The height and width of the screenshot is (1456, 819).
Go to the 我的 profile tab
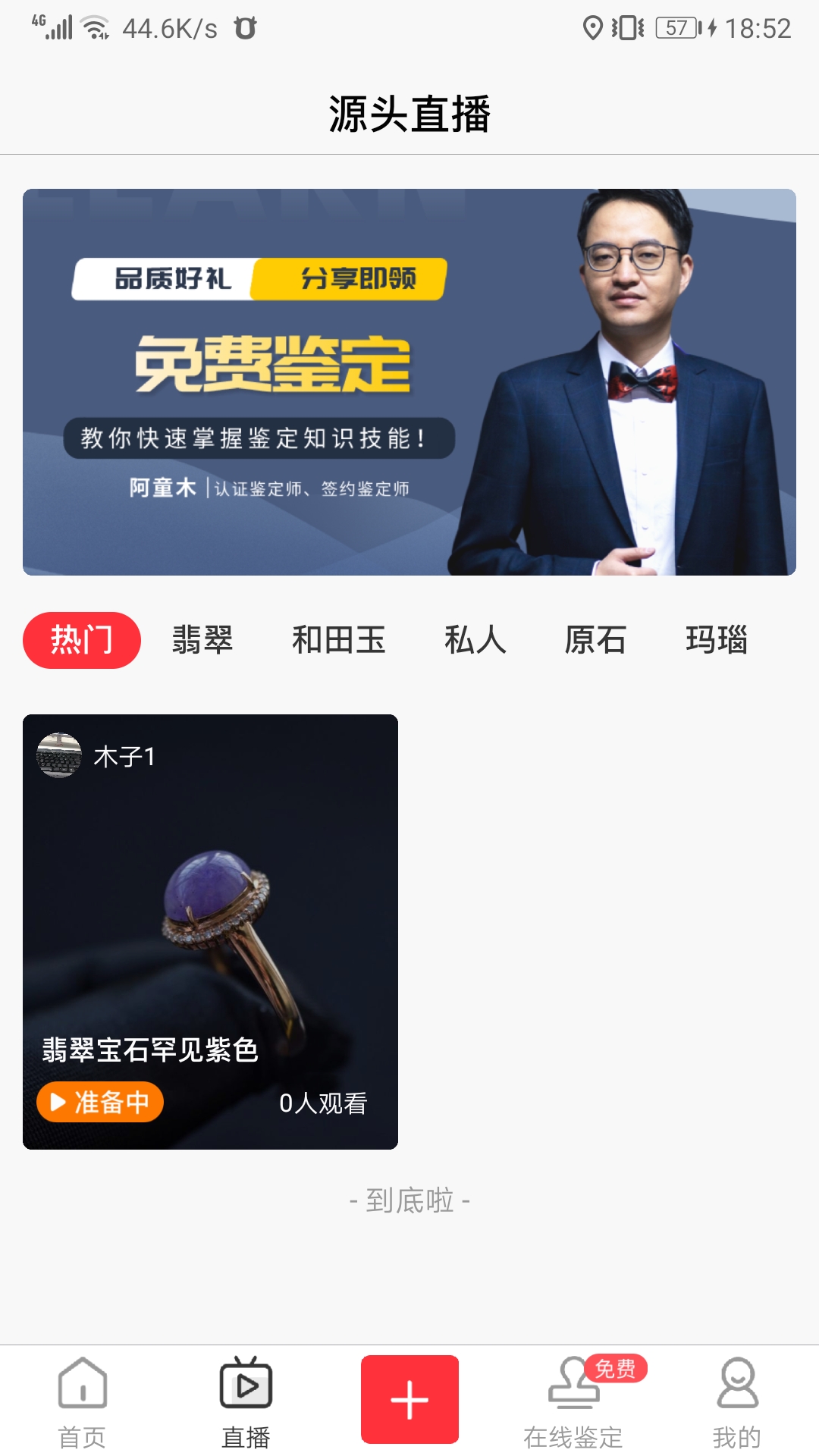point(737,1401)
